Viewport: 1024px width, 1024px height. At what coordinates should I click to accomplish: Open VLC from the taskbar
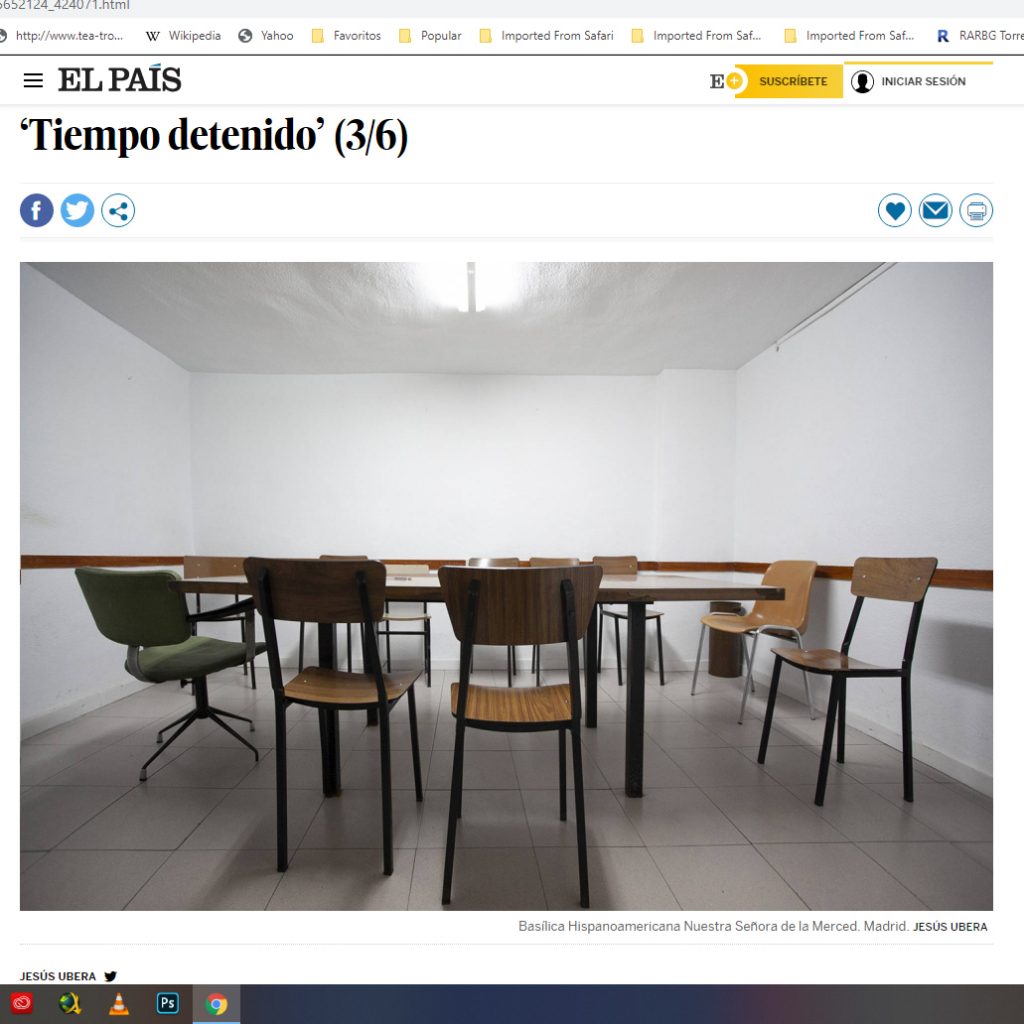(x=119, y=1003)
